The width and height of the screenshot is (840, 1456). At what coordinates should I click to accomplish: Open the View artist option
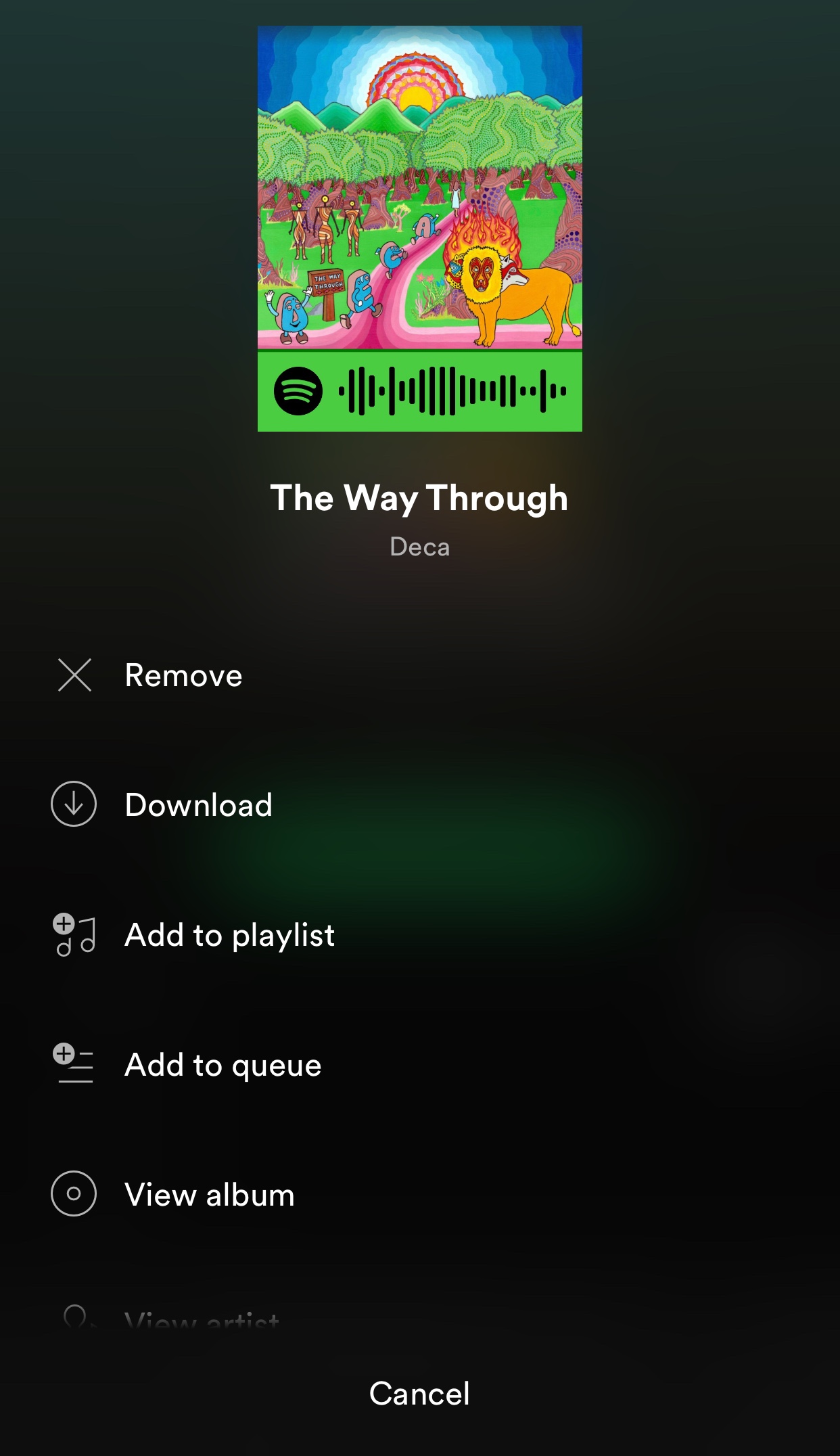click(x=201, y=1319)
